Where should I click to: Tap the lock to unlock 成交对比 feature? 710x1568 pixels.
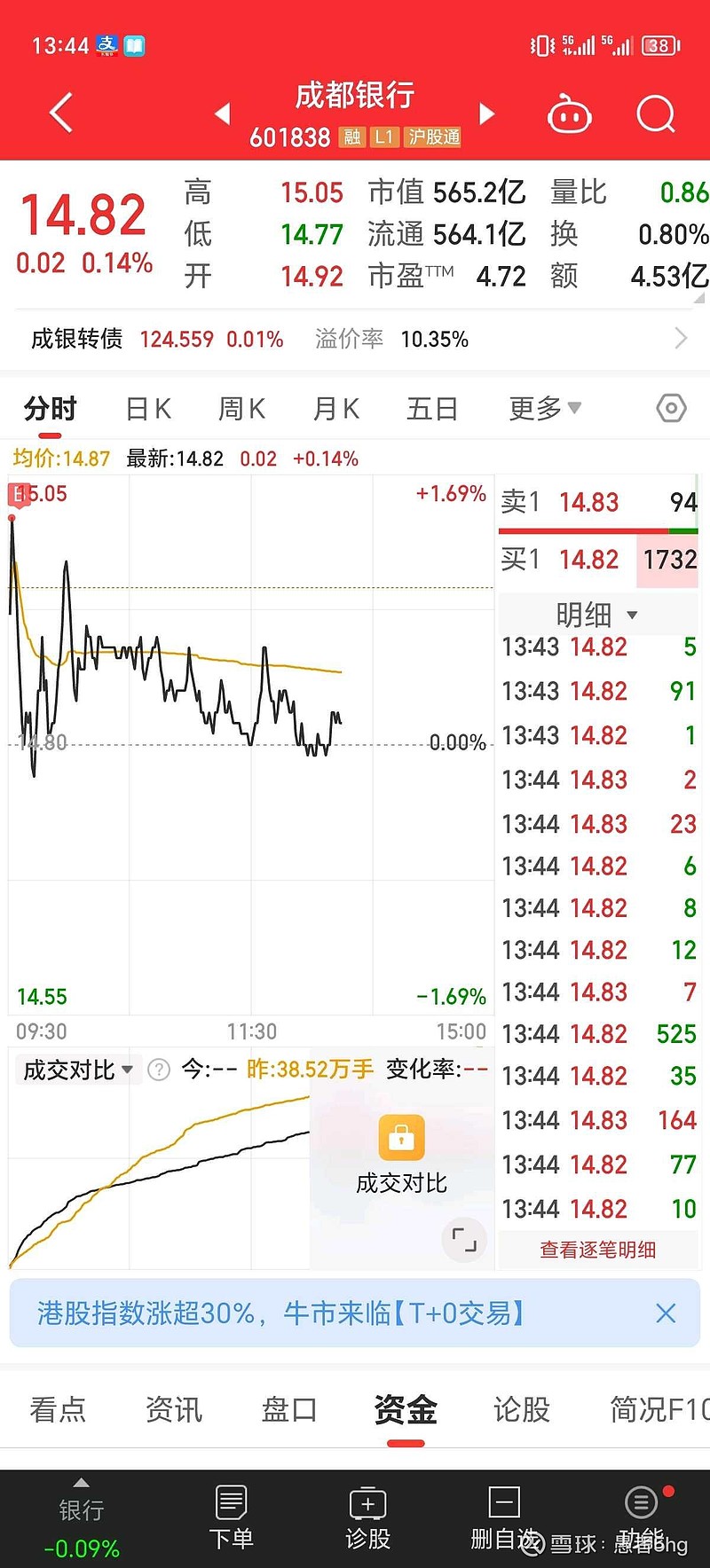[x=401, y=1138]
